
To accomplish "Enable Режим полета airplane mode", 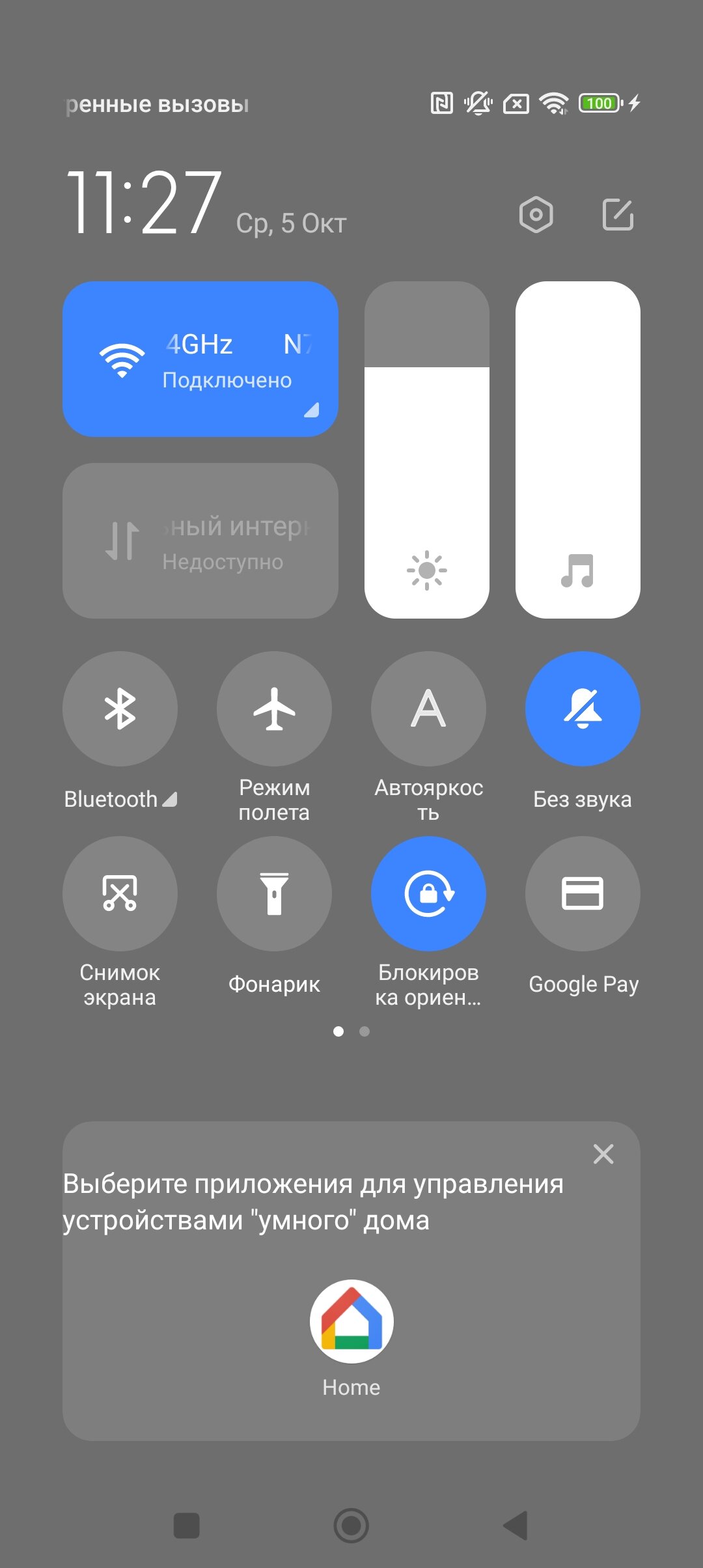I will point(274,708).
